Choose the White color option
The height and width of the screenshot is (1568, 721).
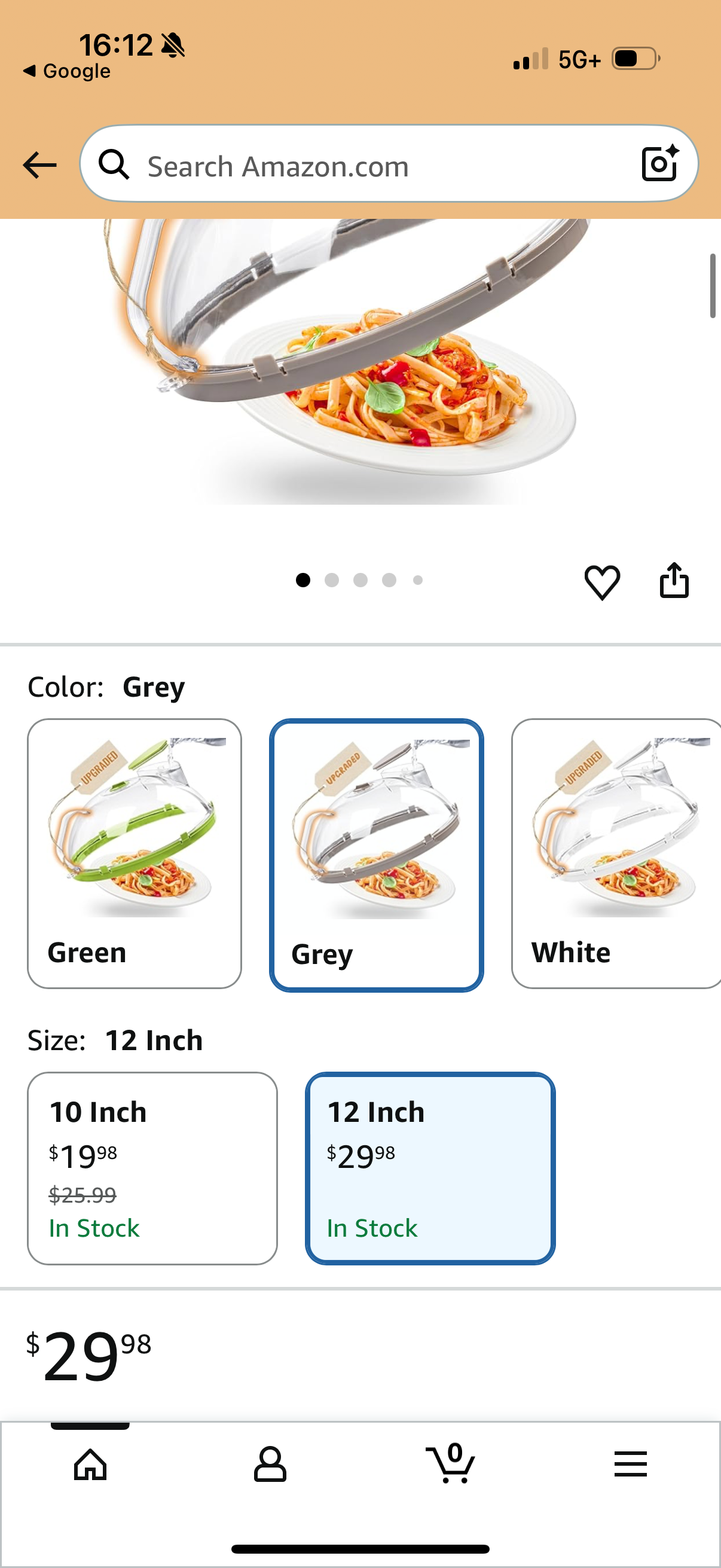pos(616,853)
